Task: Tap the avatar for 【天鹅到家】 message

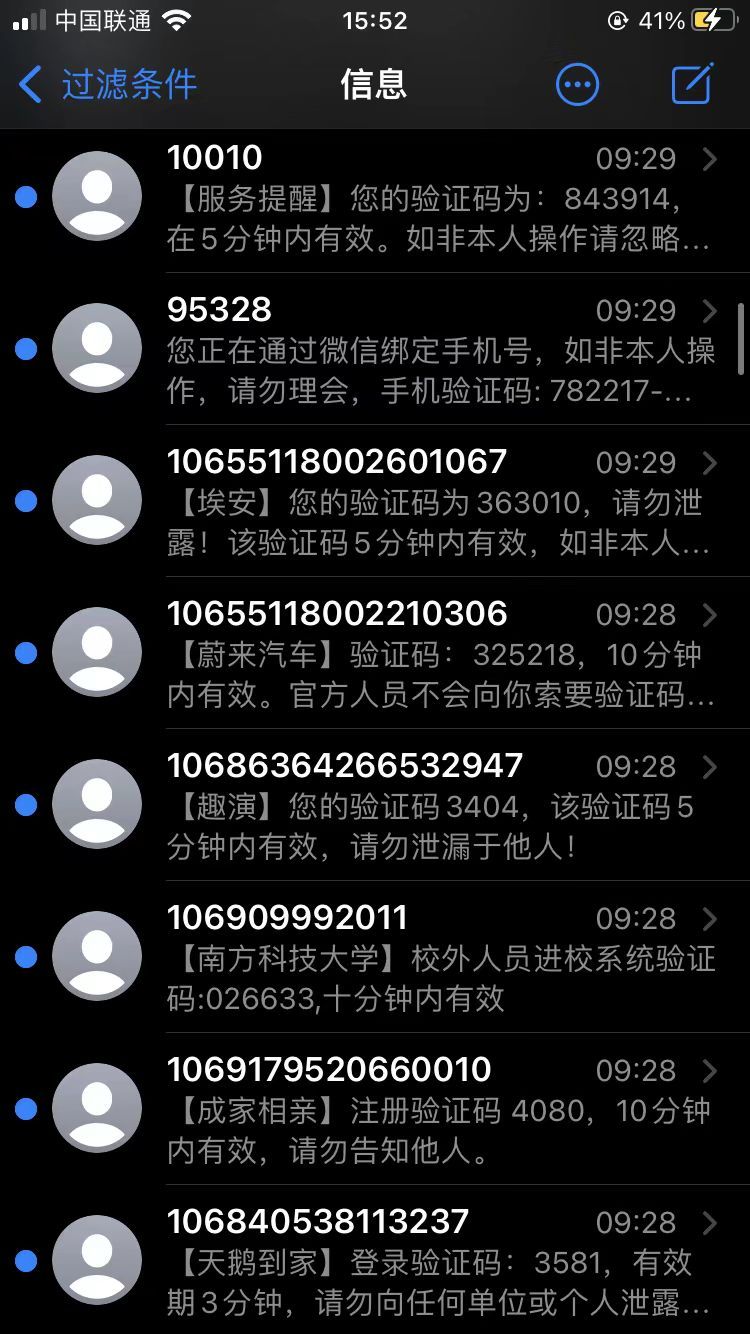Action: (x=96, y=1260)
